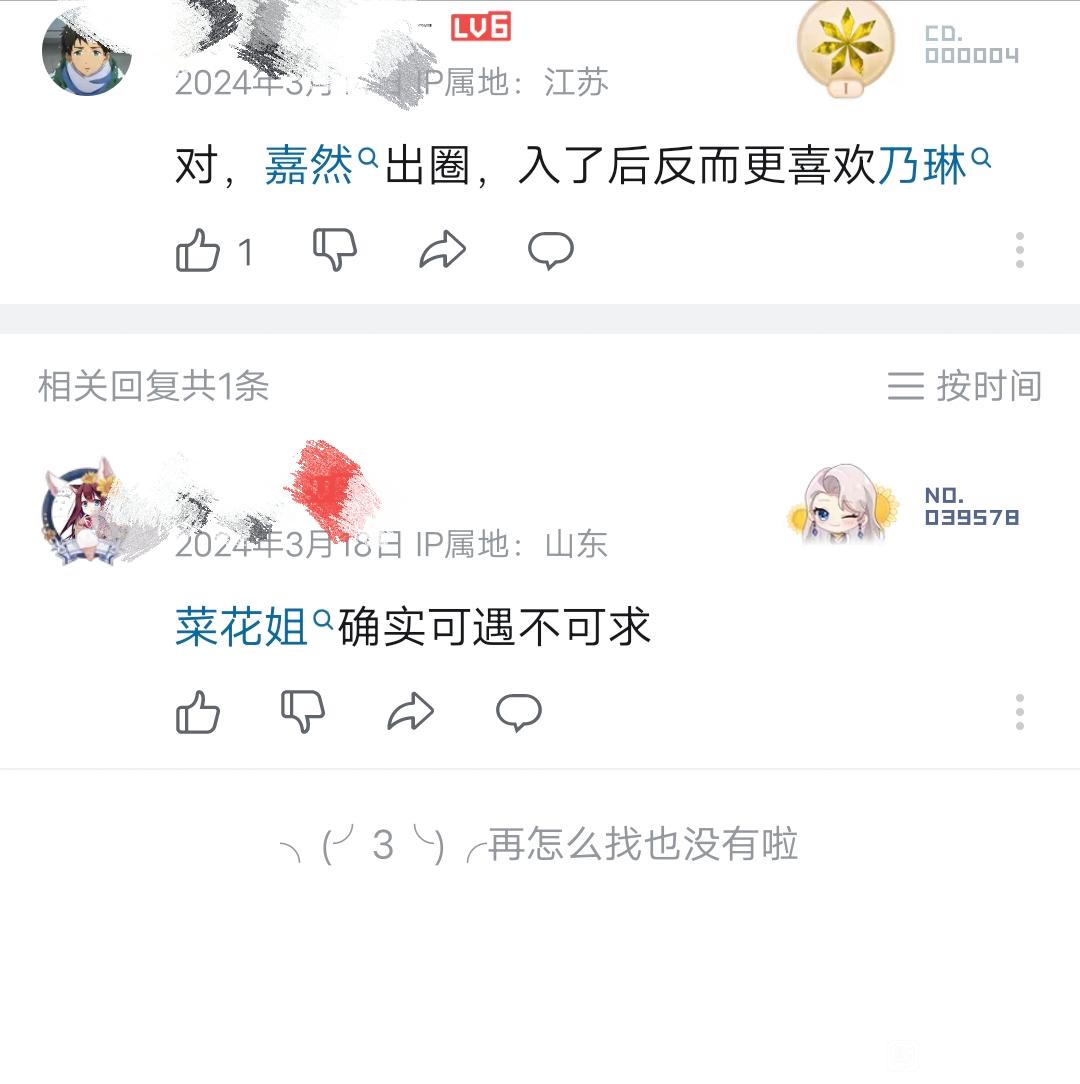This screenshot has width=1080, height=1084.
Task: Dislike the comment mentioning 嘉然
Action: [335, 250]
